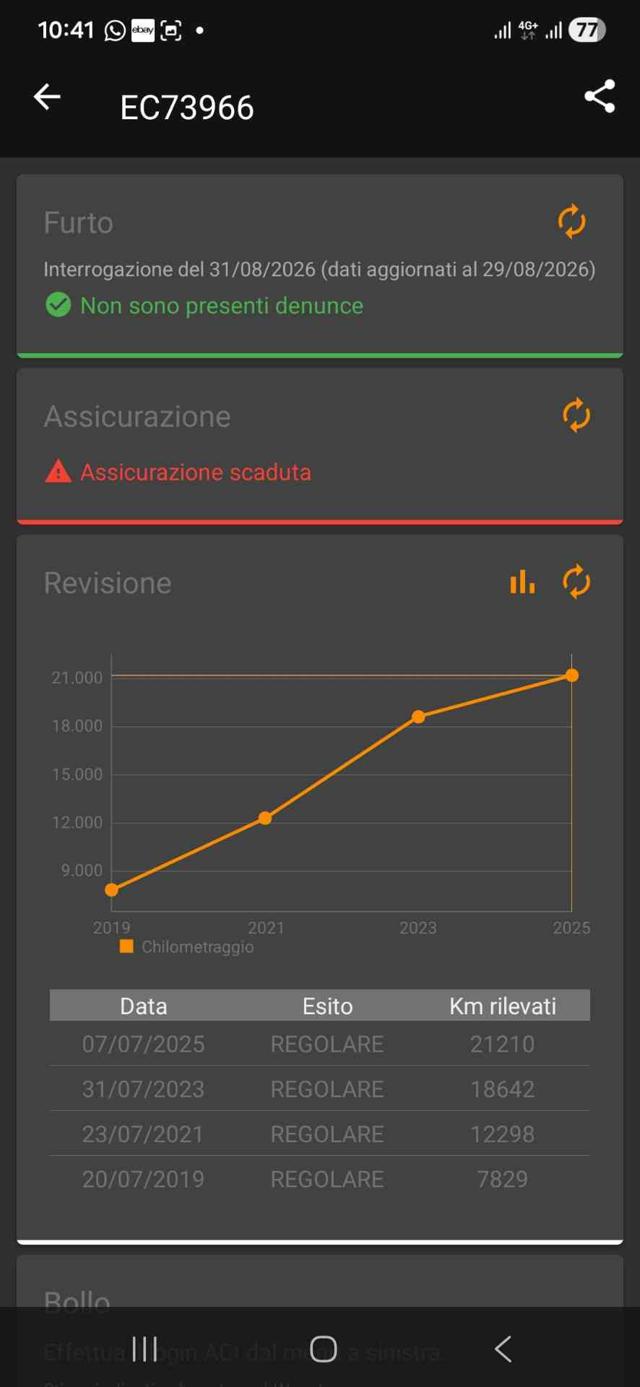Refresh the Assicurazione insurance status
Image resolution: width=640 pixels, height=1387 pixels.
(x=576, y=415)
